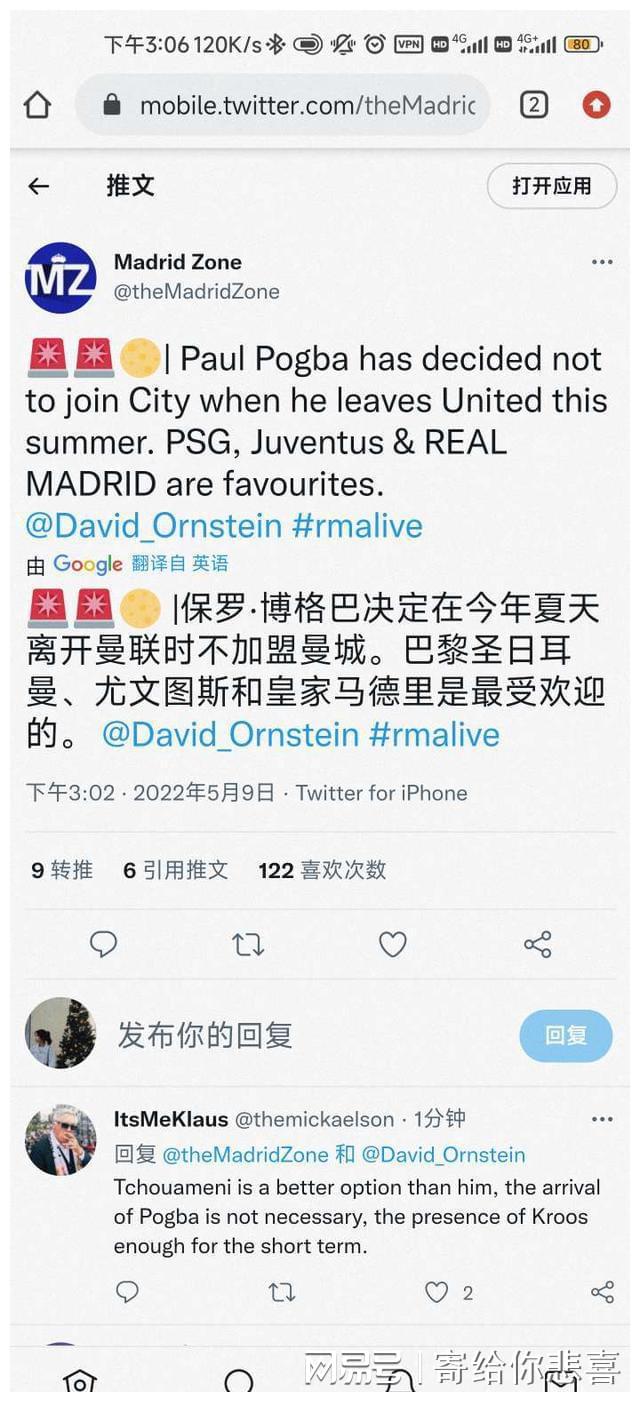Tap the 打开应用 button
The height and width of the screenshot is (1402, 640).
551,186
